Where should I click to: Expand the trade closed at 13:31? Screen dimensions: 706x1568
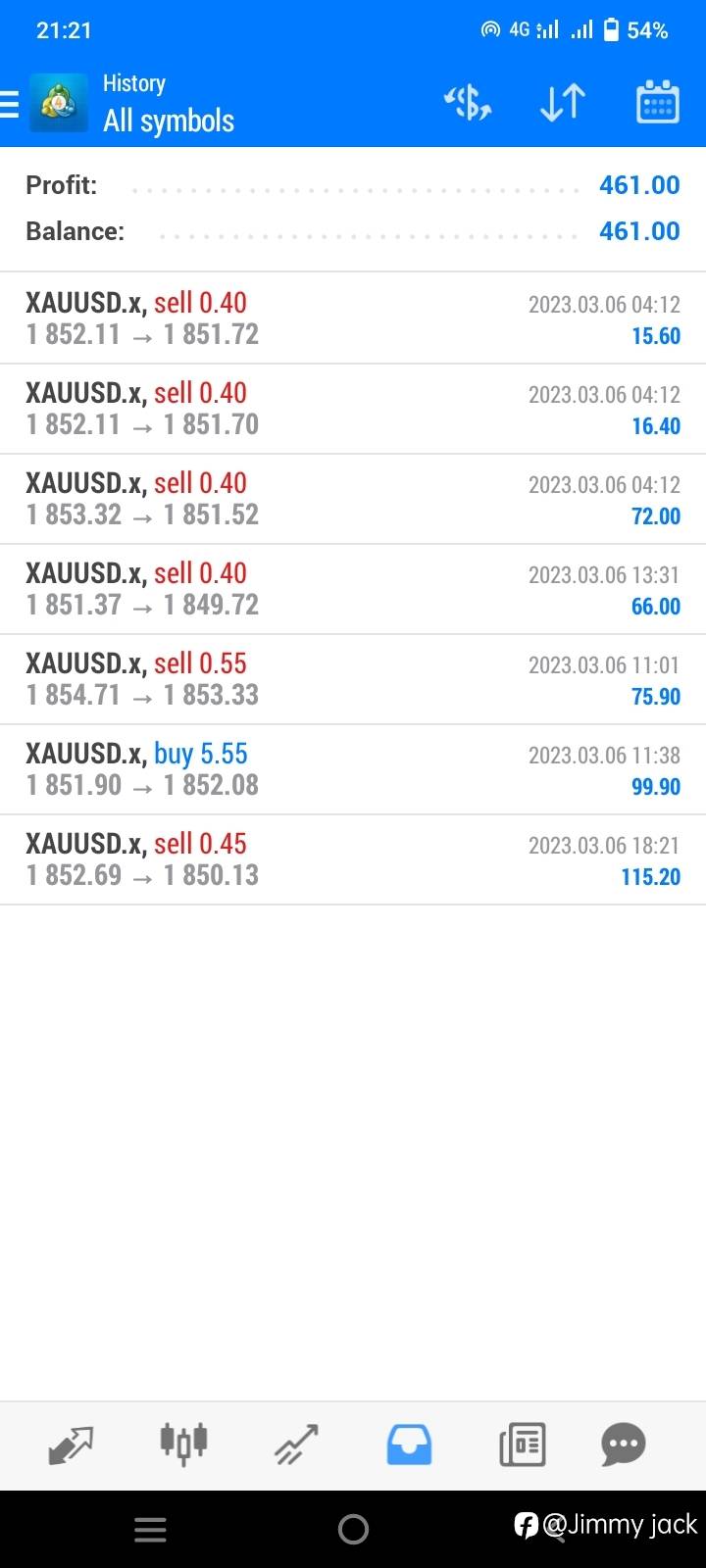point(353,589)
